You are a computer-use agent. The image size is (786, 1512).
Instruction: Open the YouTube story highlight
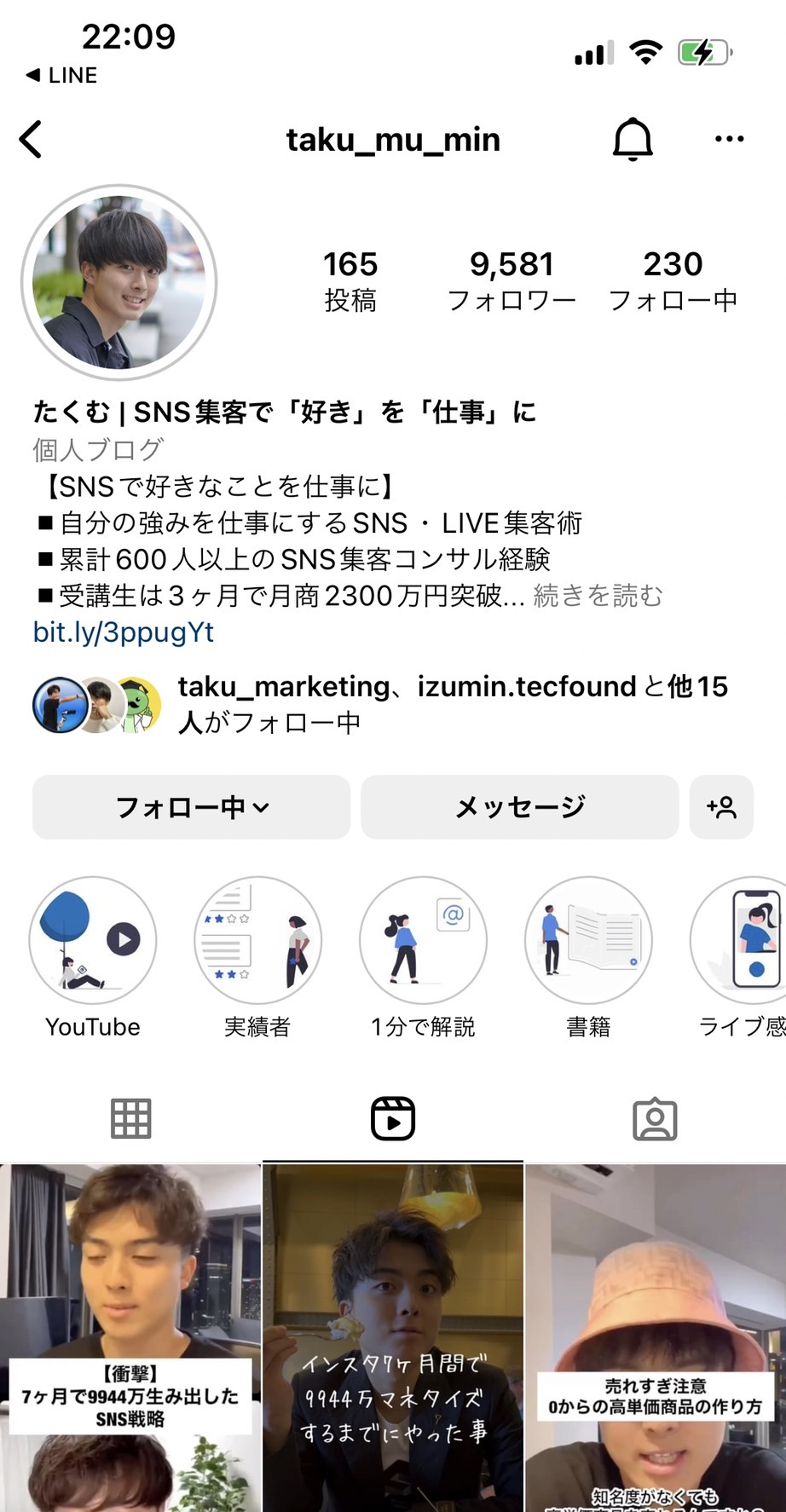tap(93, 958)
